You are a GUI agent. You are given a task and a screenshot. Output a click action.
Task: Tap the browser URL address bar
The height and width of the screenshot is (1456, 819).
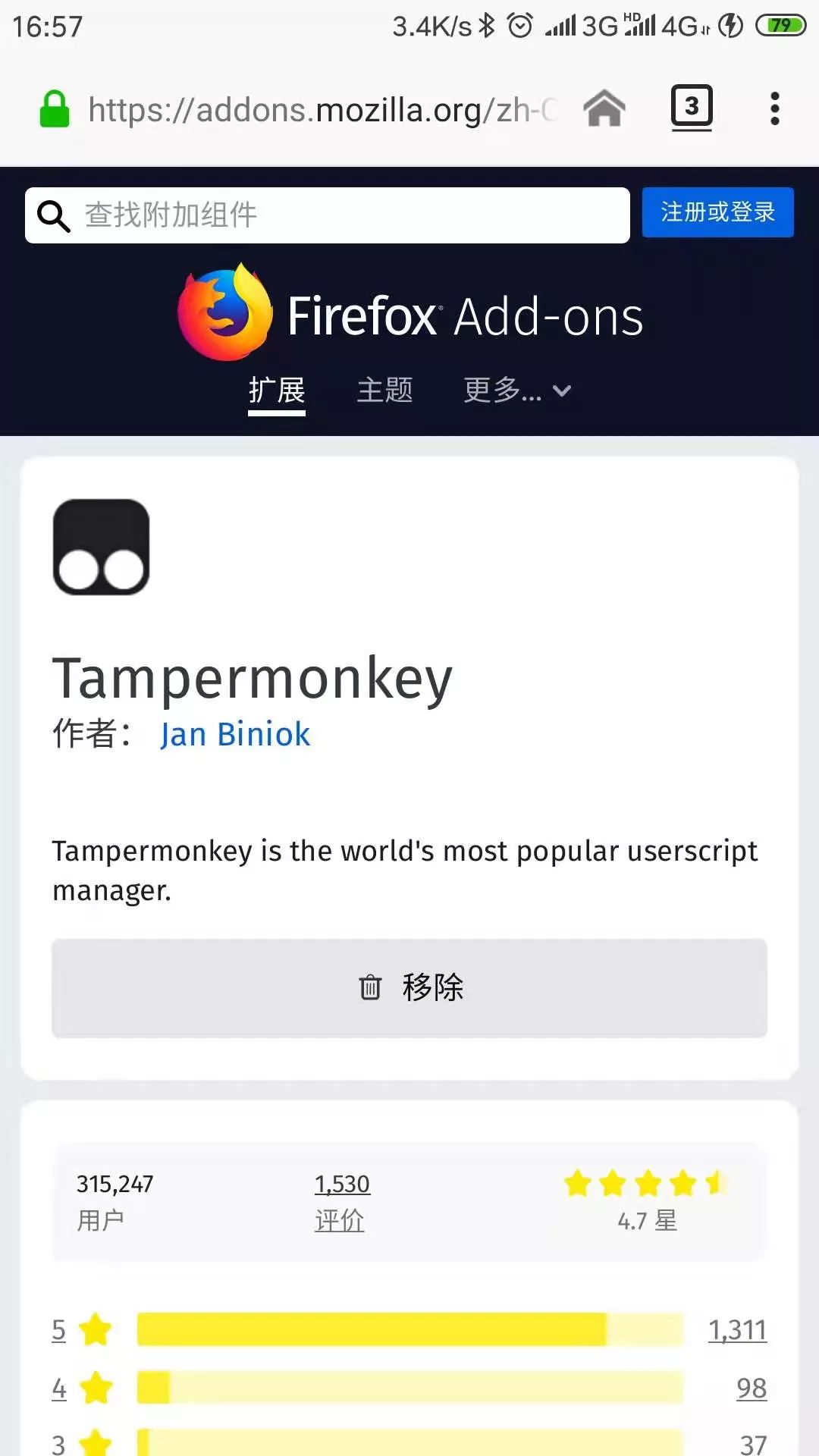(322, 110)
